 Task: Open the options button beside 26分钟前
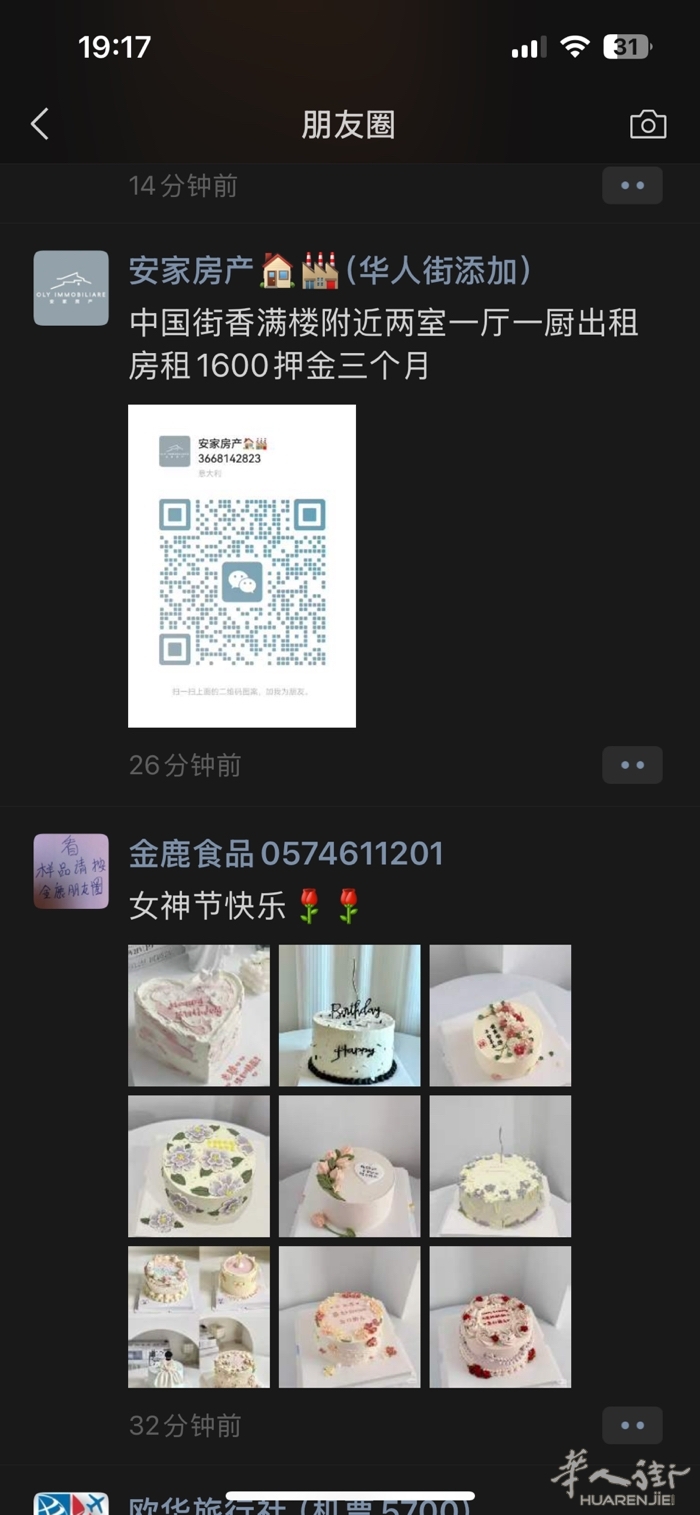click(632, 765)
